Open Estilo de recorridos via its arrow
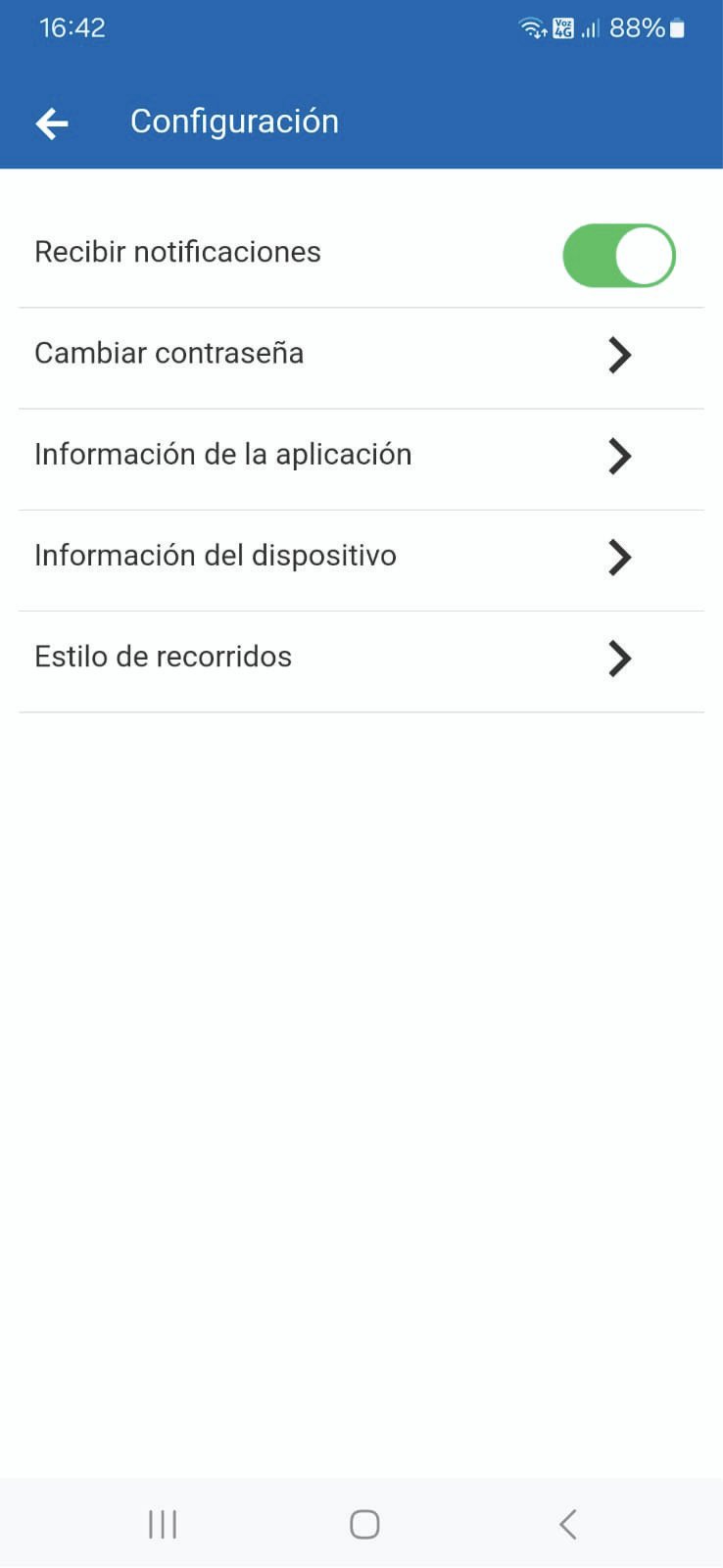The width and height of the screenshot is (723, 1568). [619, 659]
